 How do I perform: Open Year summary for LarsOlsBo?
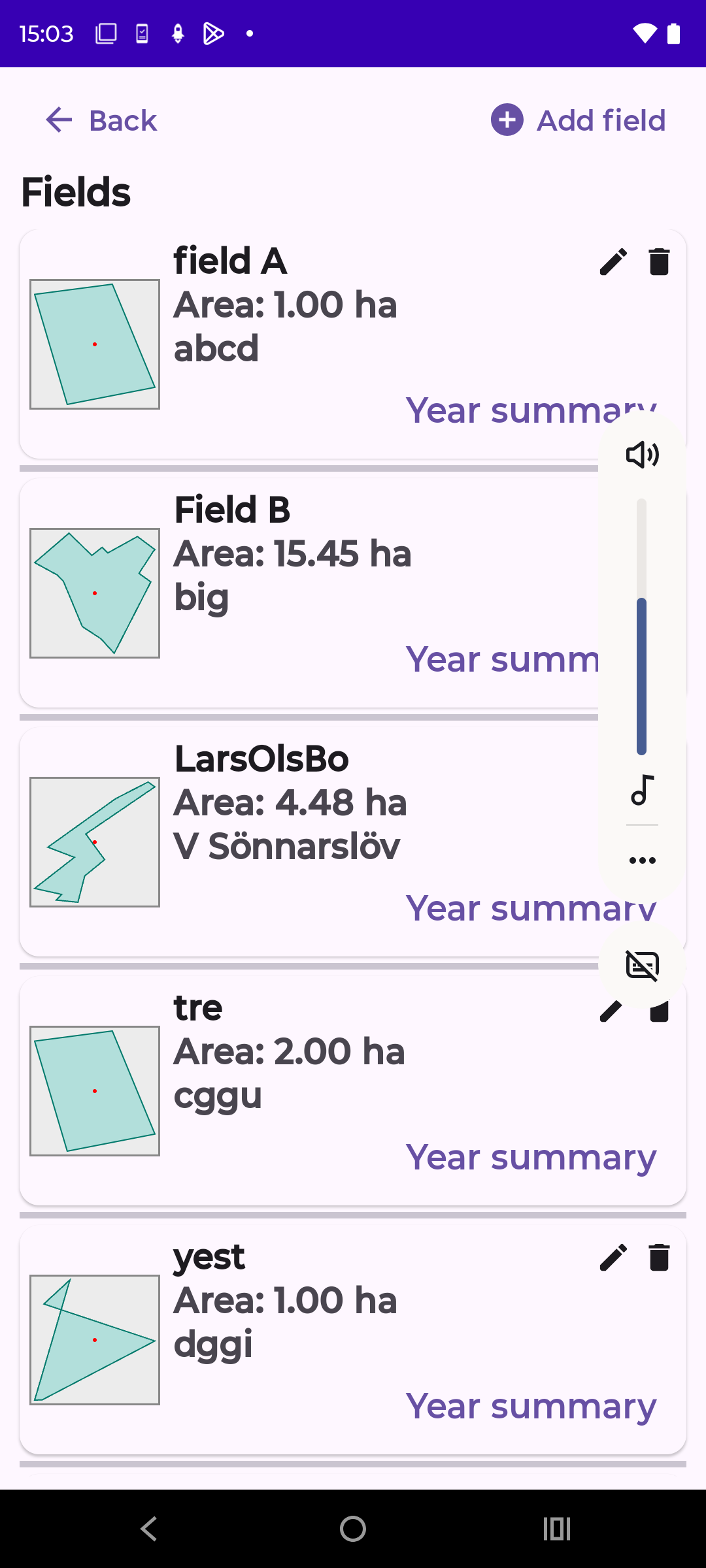[531, 908]
